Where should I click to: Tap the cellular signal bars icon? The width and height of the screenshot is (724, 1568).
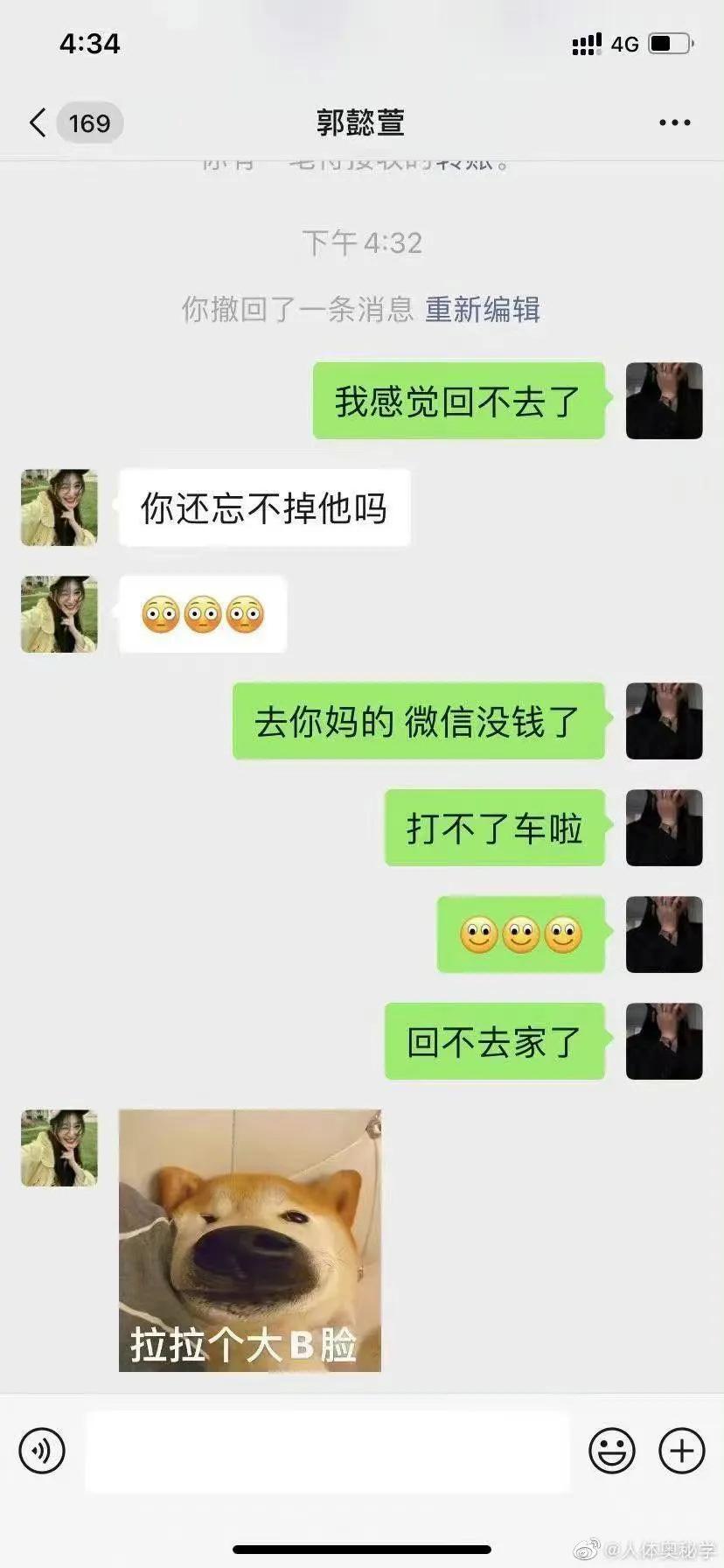(586, 44)
